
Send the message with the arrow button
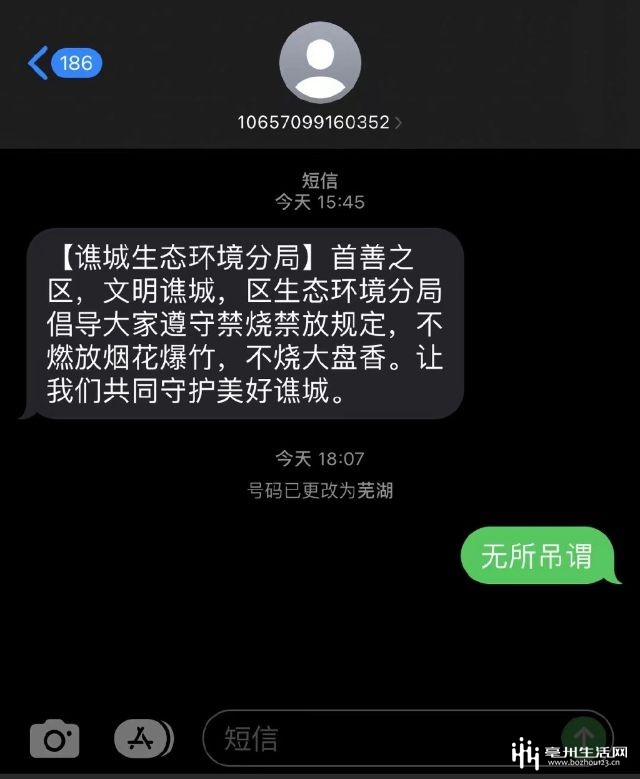click(583, 738)
